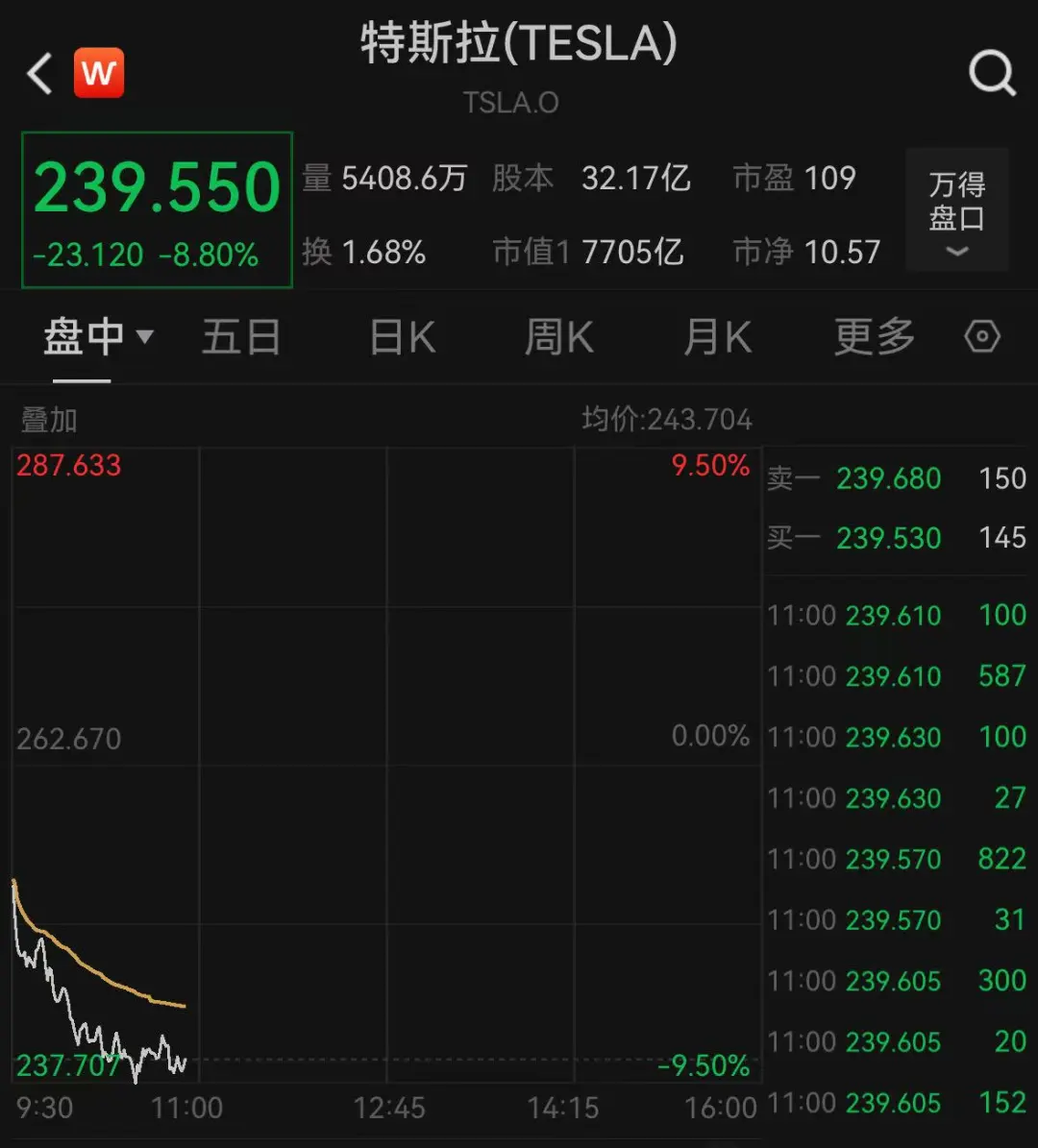Open the 周K weekly chart tab

(558, 337)
